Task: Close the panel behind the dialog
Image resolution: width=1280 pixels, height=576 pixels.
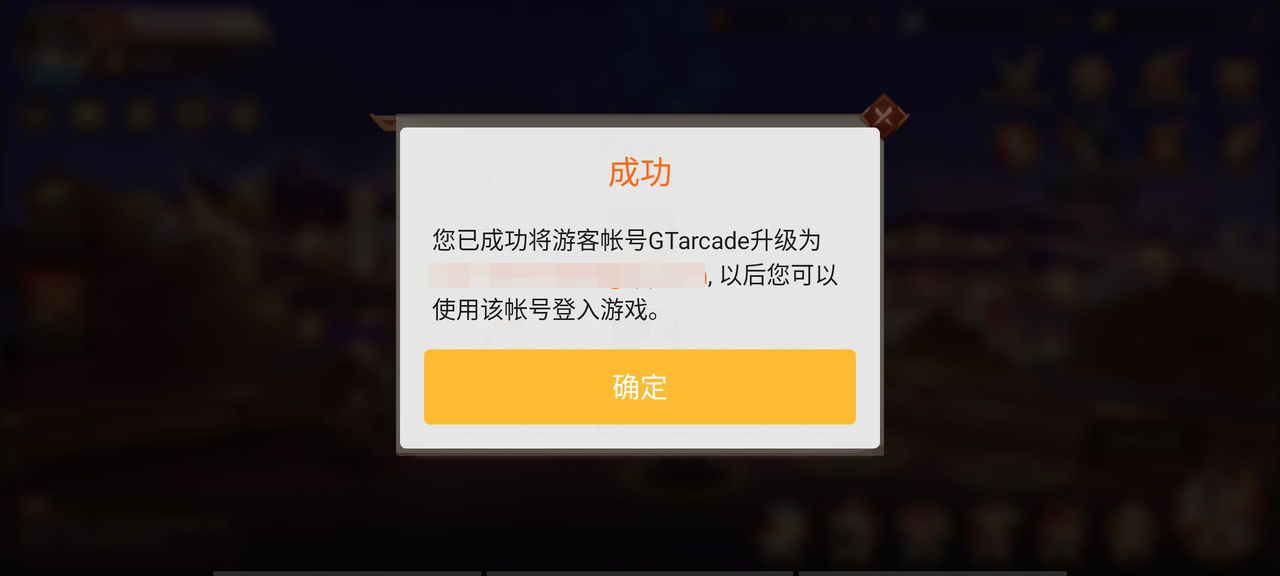Action: coord(883,115)
